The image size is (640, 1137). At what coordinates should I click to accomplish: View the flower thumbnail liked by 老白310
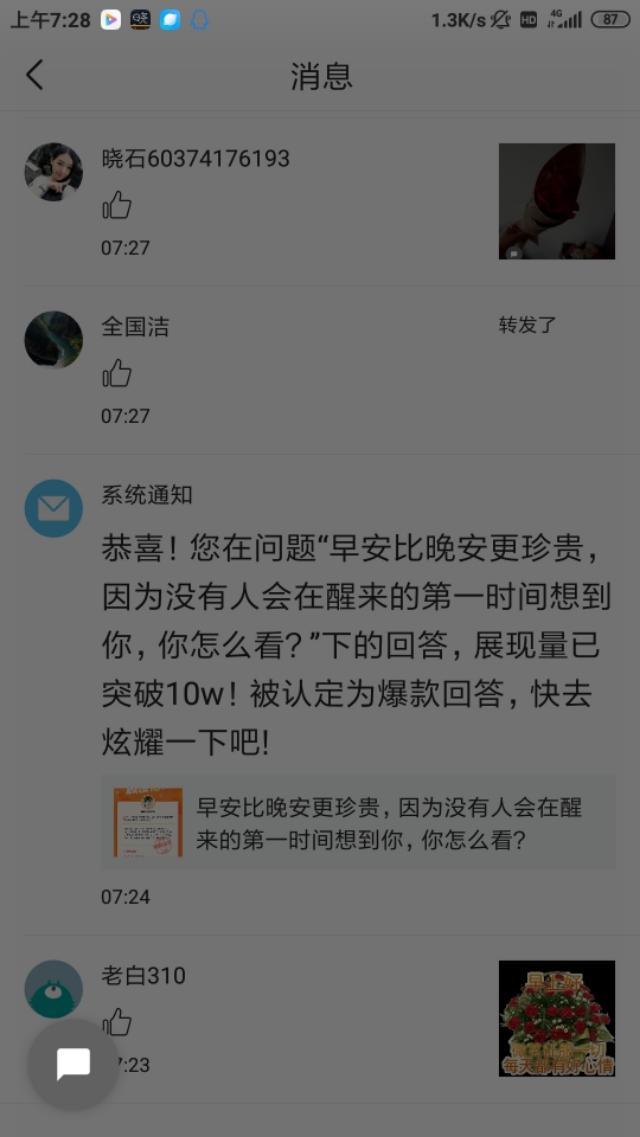(x=556, y=1018)
